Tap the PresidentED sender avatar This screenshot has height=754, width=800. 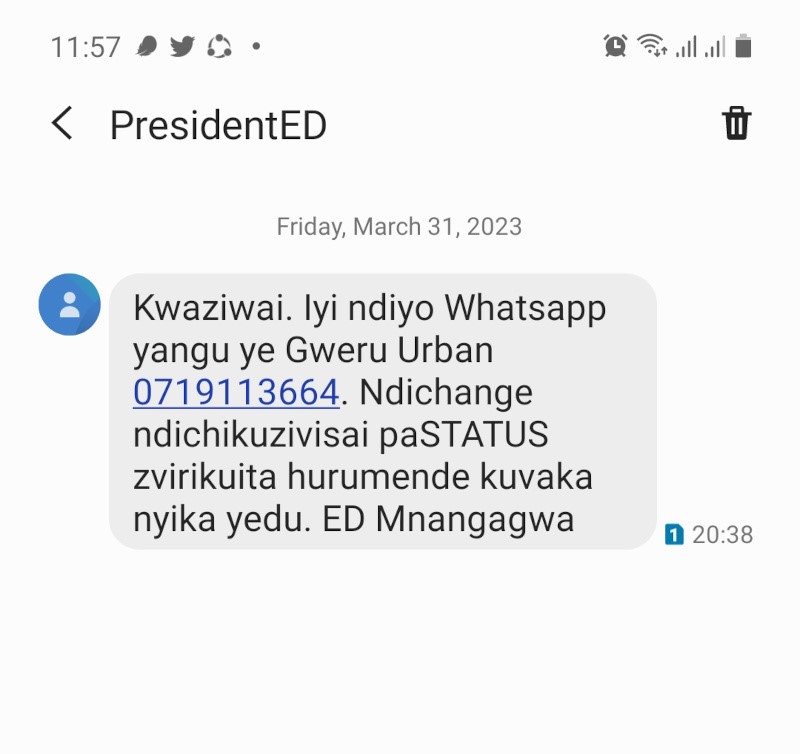pos(70,304)
